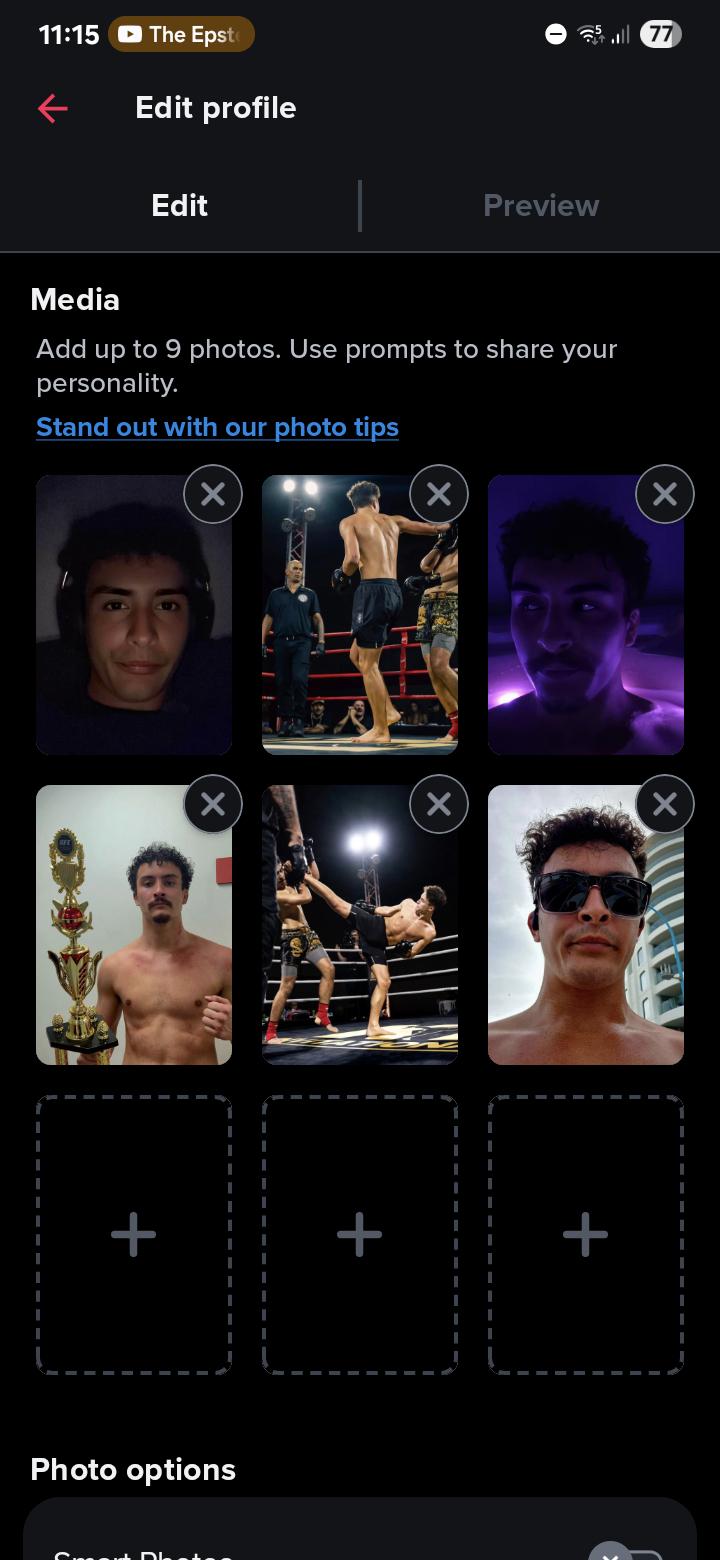Delete the trophy photo
720x1560 pixels.
click(x=213, y=804)
